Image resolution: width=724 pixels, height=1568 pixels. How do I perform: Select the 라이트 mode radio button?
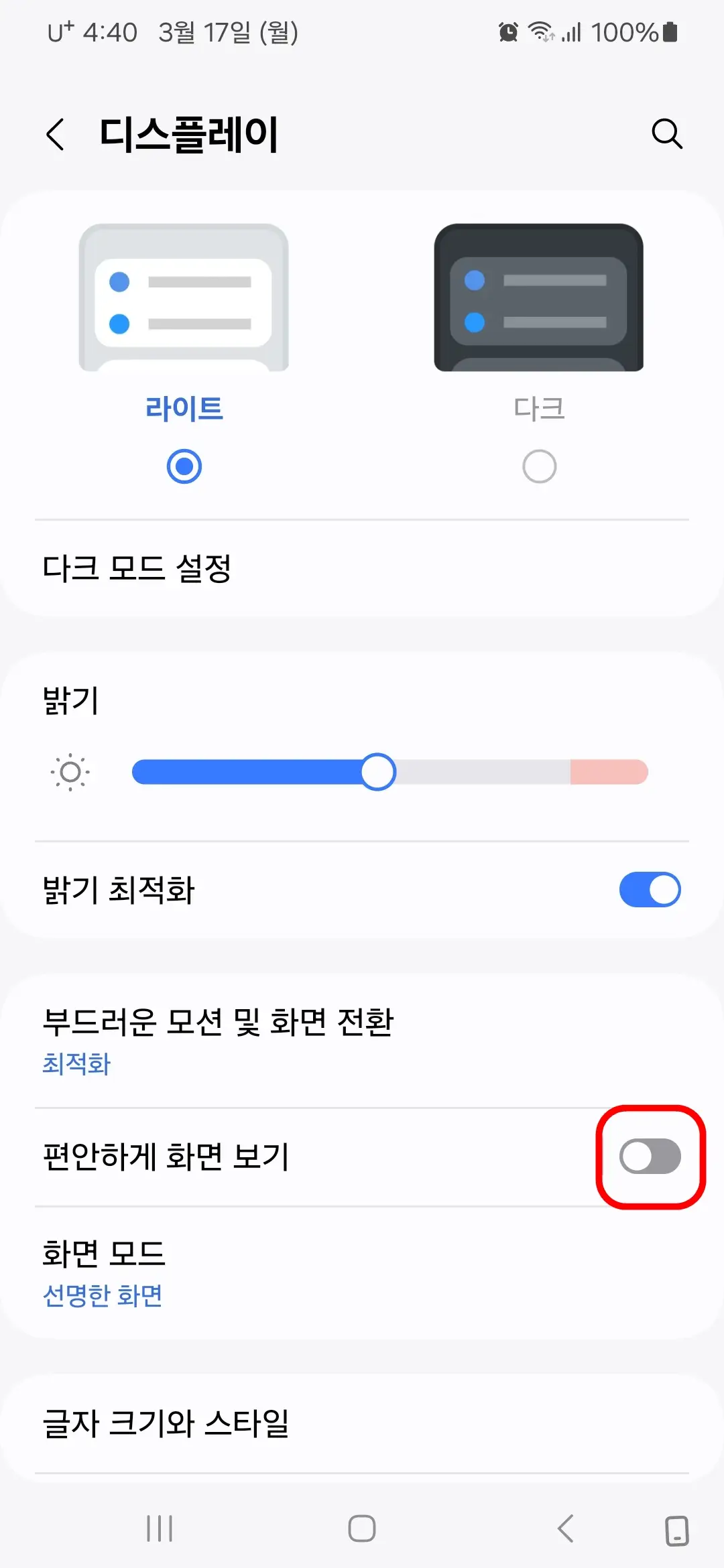point(185,466)
